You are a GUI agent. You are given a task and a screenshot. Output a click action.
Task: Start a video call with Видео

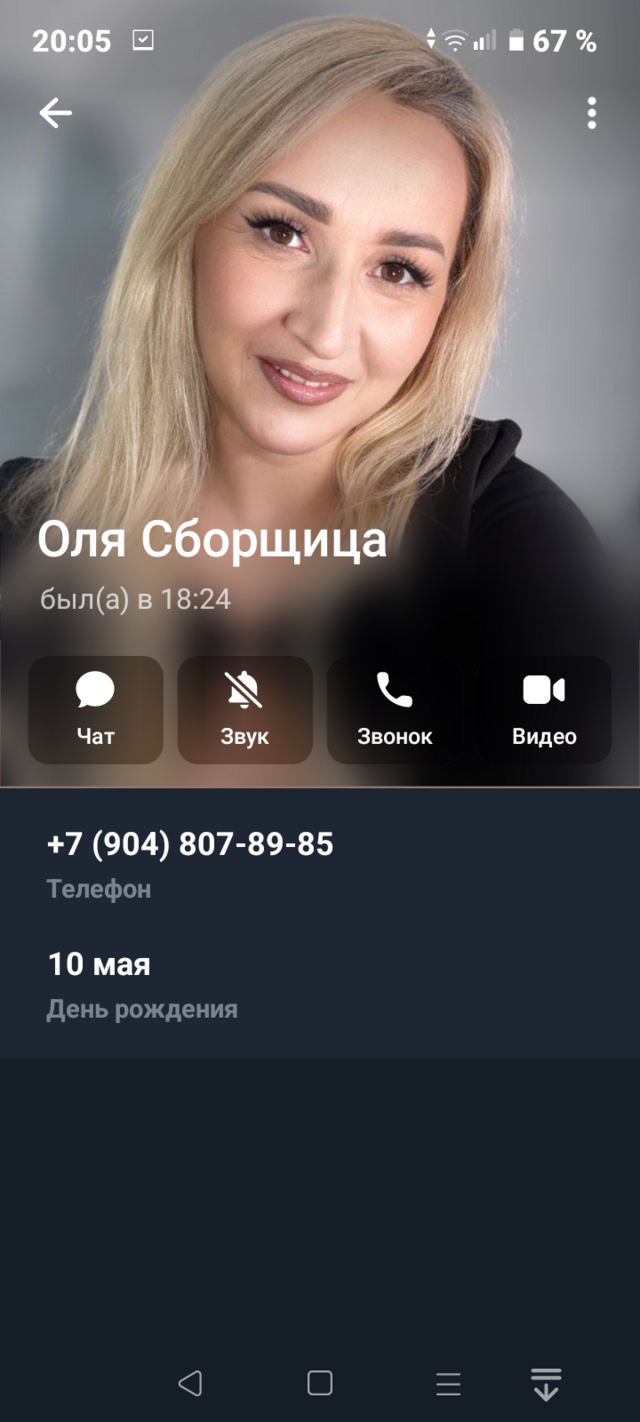[x=544, y=710]
